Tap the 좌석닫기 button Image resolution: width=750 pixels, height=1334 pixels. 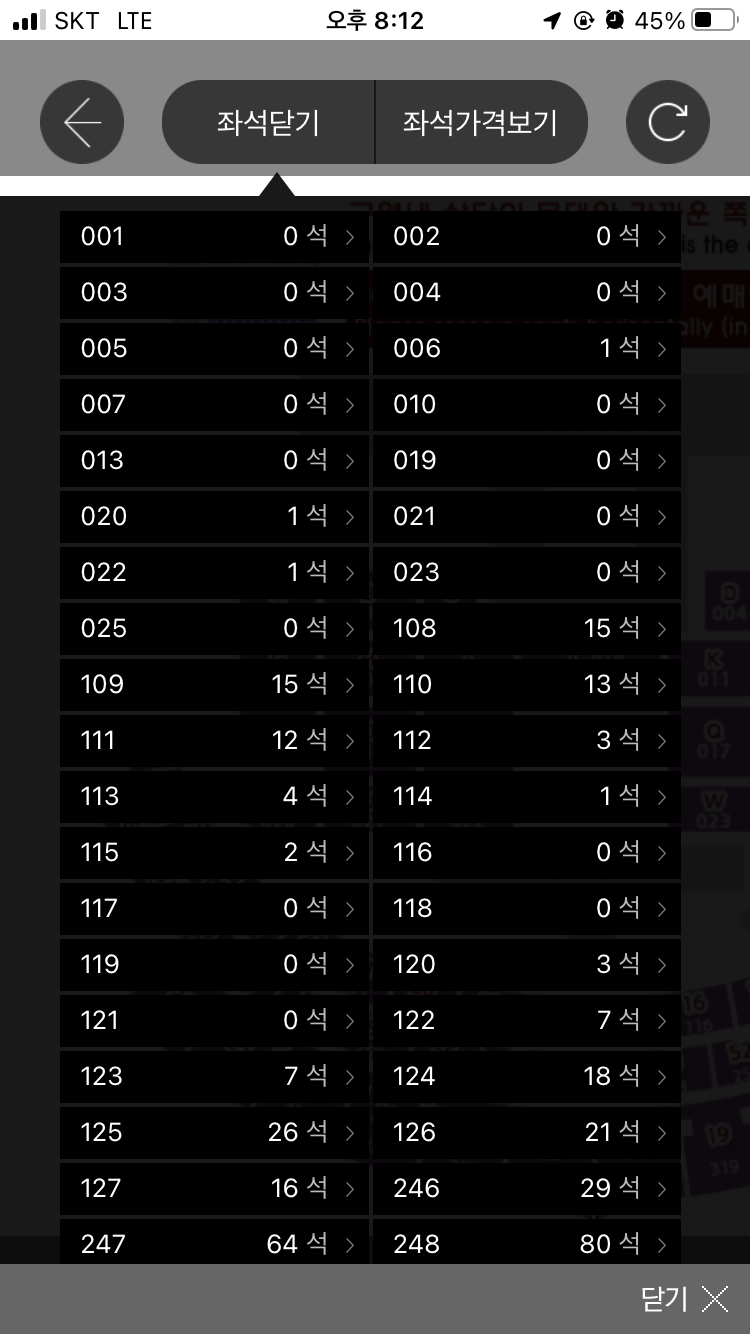[268, 122]
